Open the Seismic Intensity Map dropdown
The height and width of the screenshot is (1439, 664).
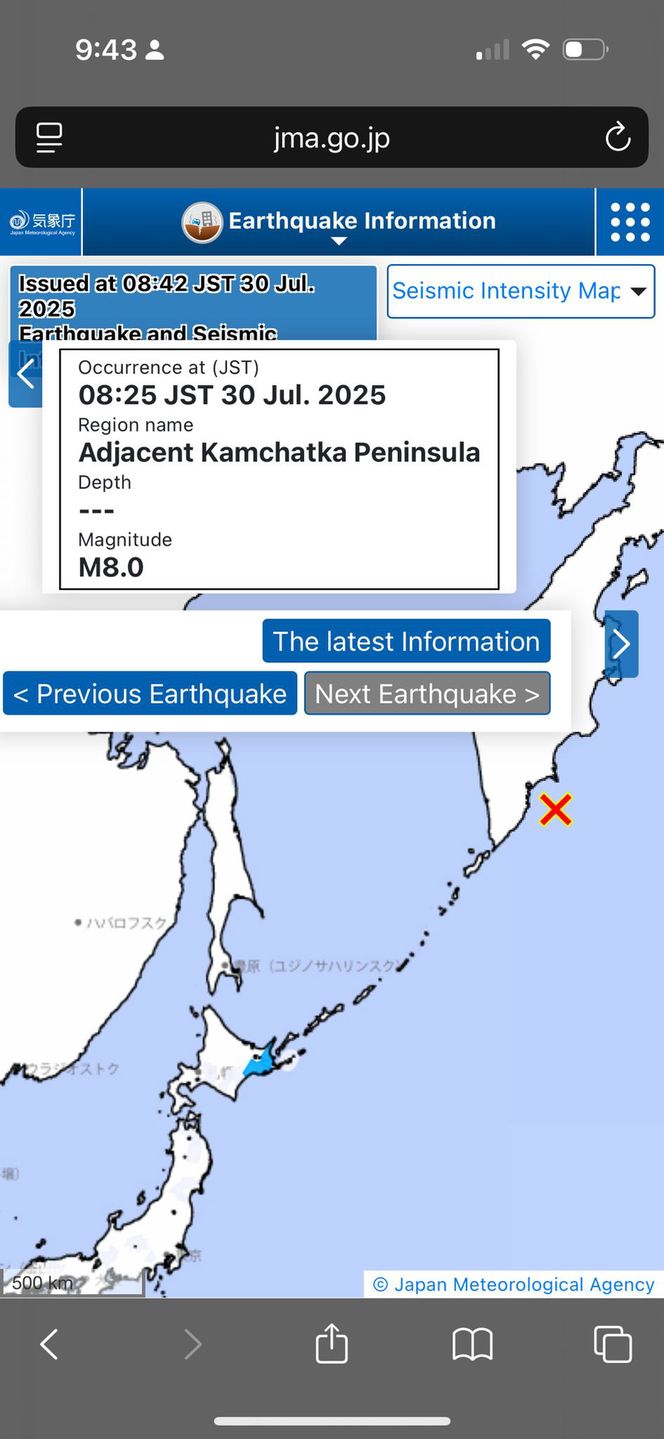[x=520, y=291]
